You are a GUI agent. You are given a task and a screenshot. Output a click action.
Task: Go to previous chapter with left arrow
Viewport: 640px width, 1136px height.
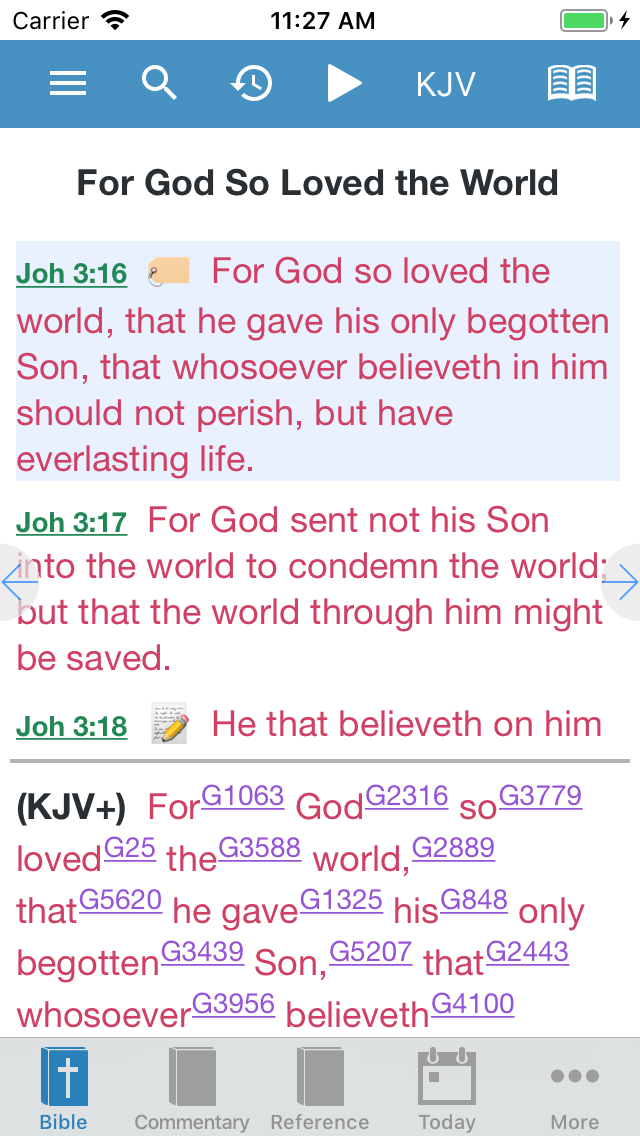(x=14, y=582)
